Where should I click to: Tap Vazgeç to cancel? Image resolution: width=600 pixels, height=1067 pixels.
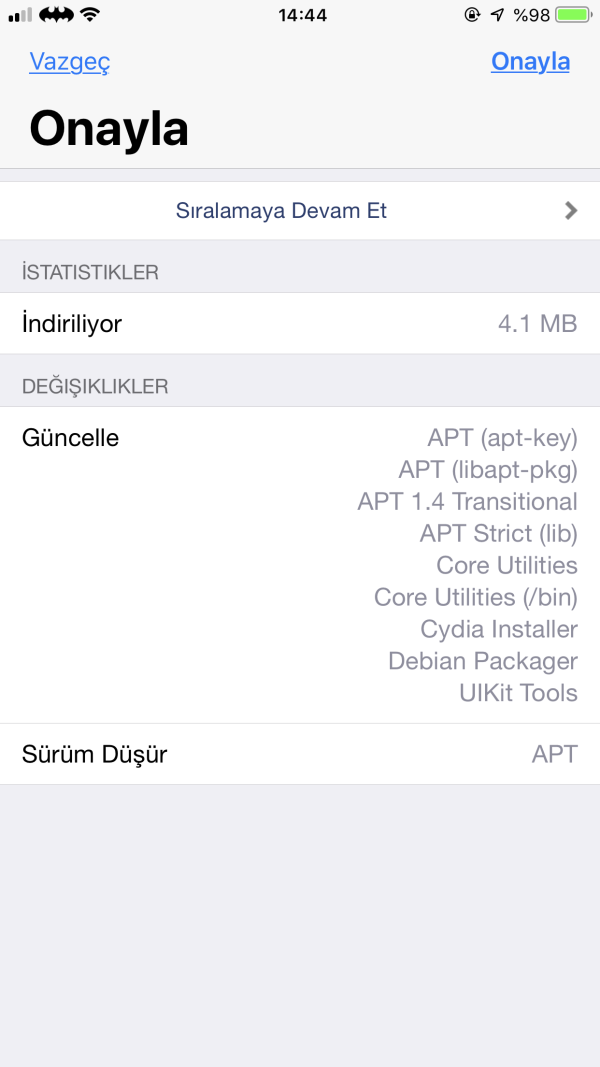click(x=69, y=62)
